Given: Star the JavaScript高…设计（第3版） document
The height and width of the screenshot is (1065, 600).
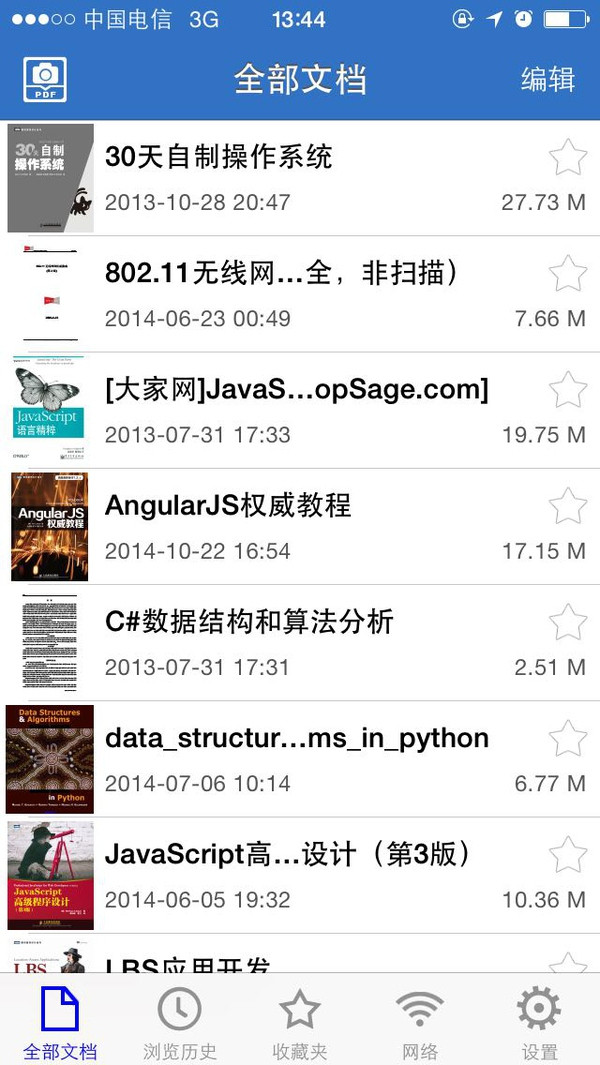Looking at the screenshot, I should pyautogui.click(x=568, y=855).
